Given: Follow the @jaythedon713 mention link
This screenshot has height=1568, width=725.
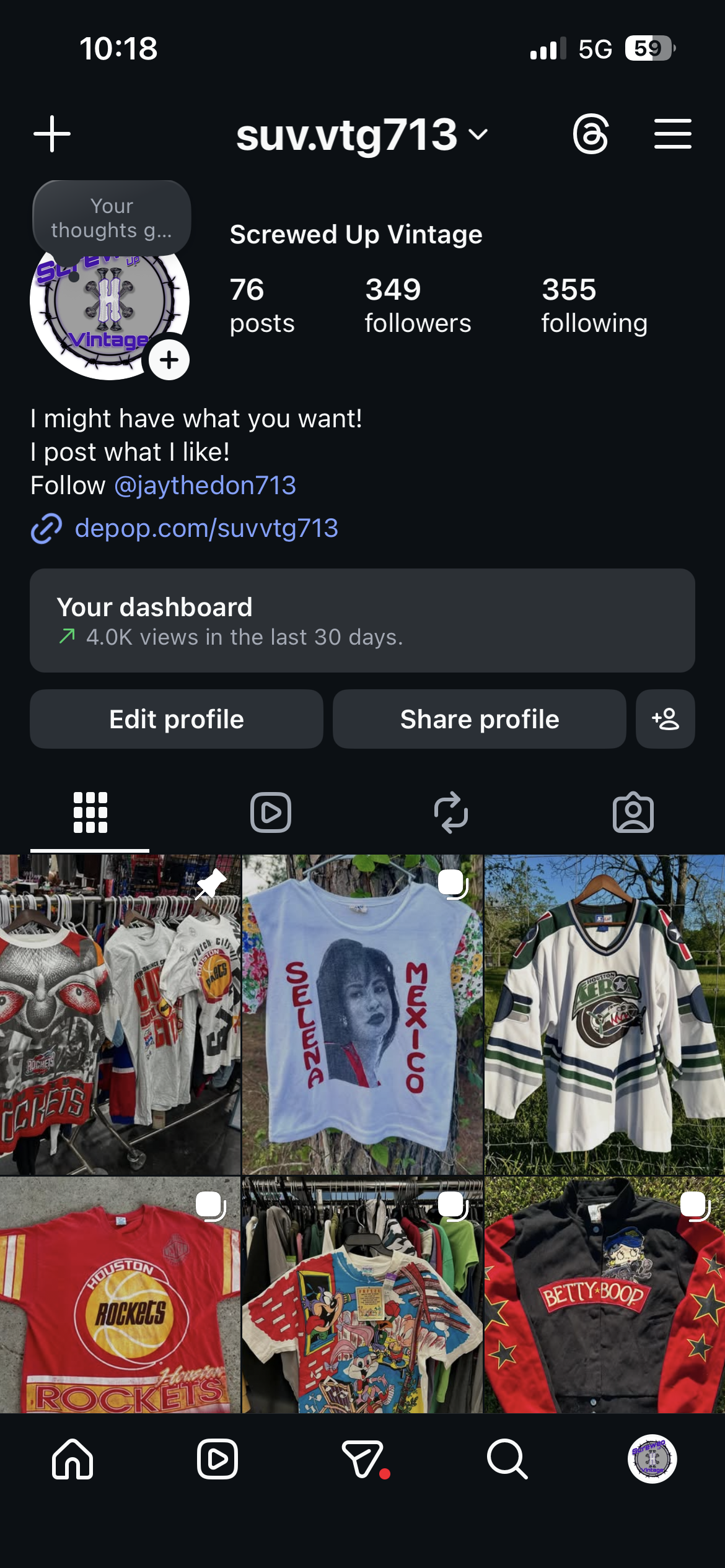Looking at the screenshot, I should [x=205, y=485].
